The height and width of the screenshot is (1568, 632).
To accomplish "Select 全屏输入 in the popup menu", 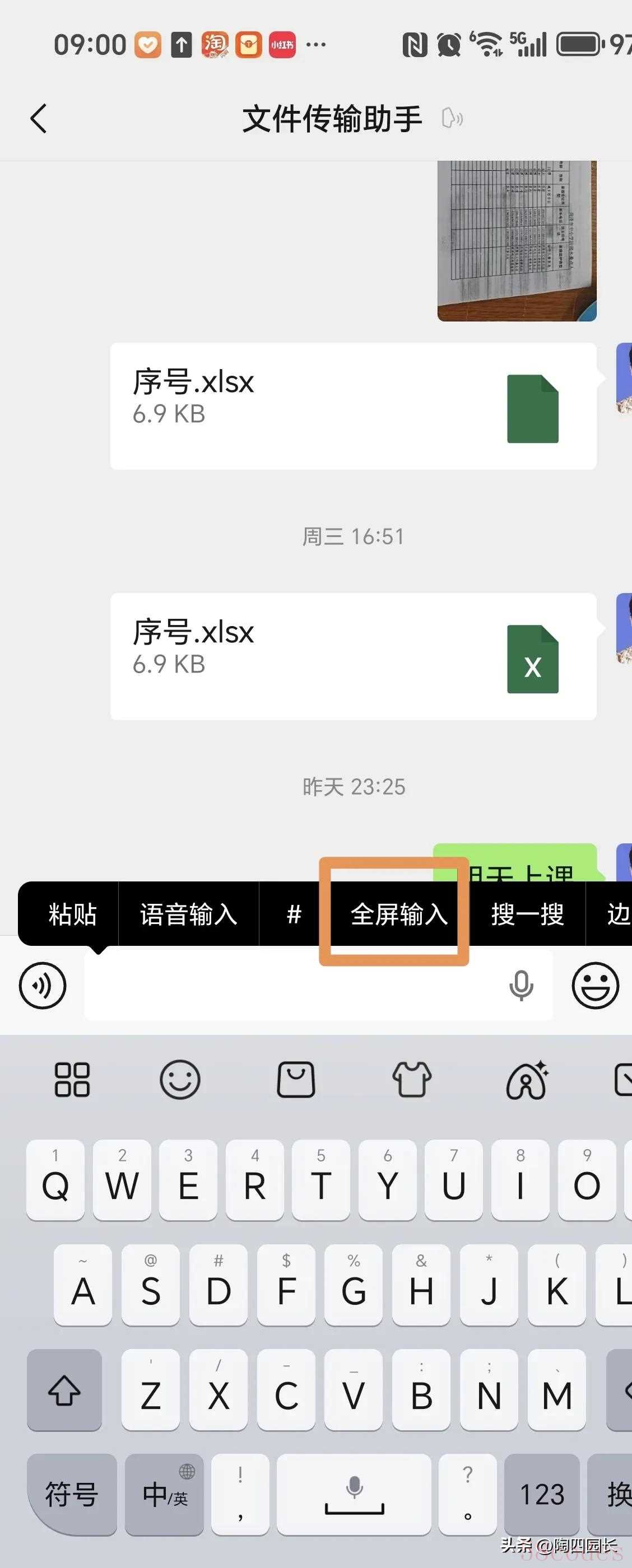I will [x=399, y=914].
